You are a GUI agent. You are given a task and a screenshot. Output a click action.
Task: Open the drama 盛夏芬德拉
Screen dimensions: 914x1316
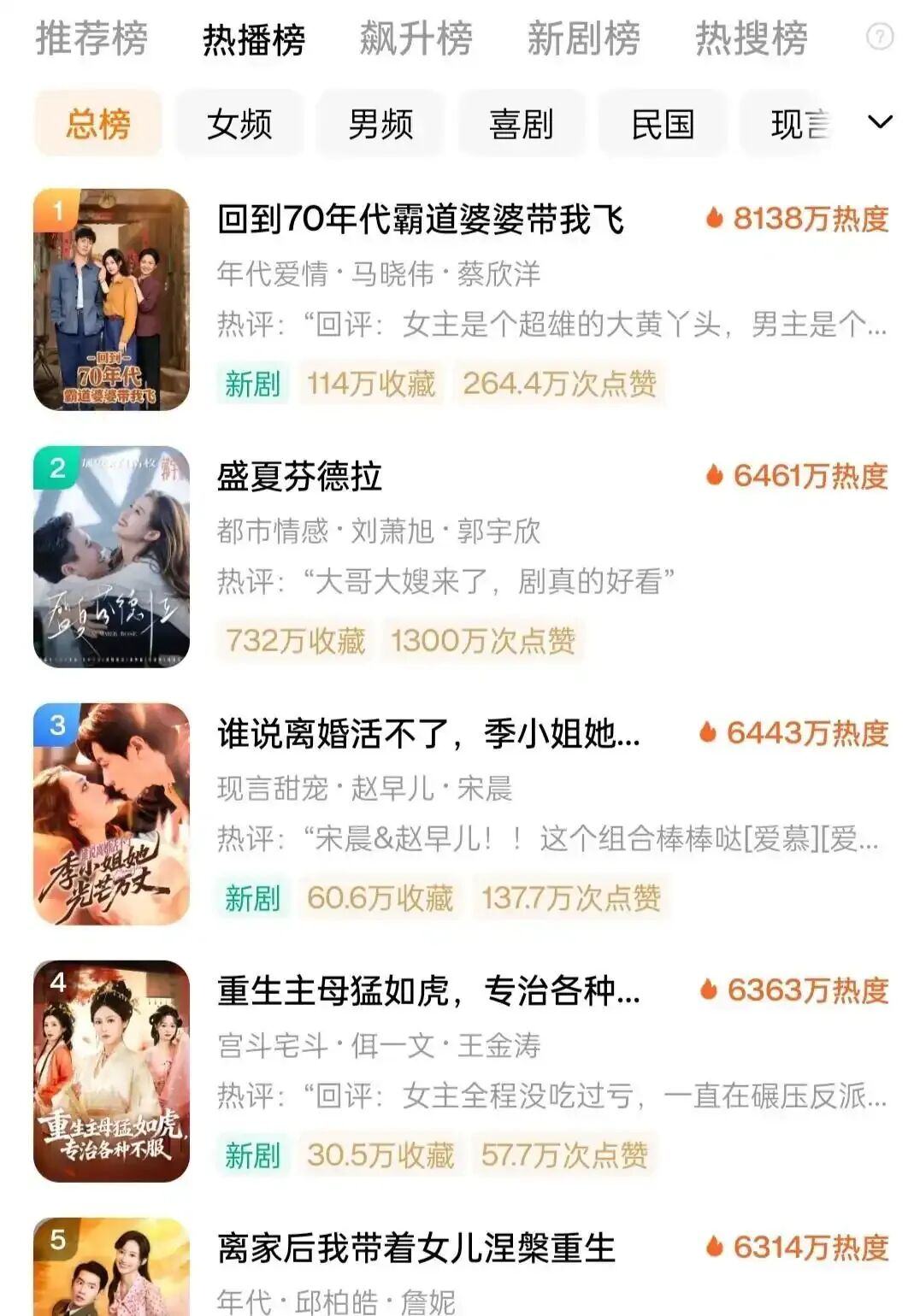point(299,477)
